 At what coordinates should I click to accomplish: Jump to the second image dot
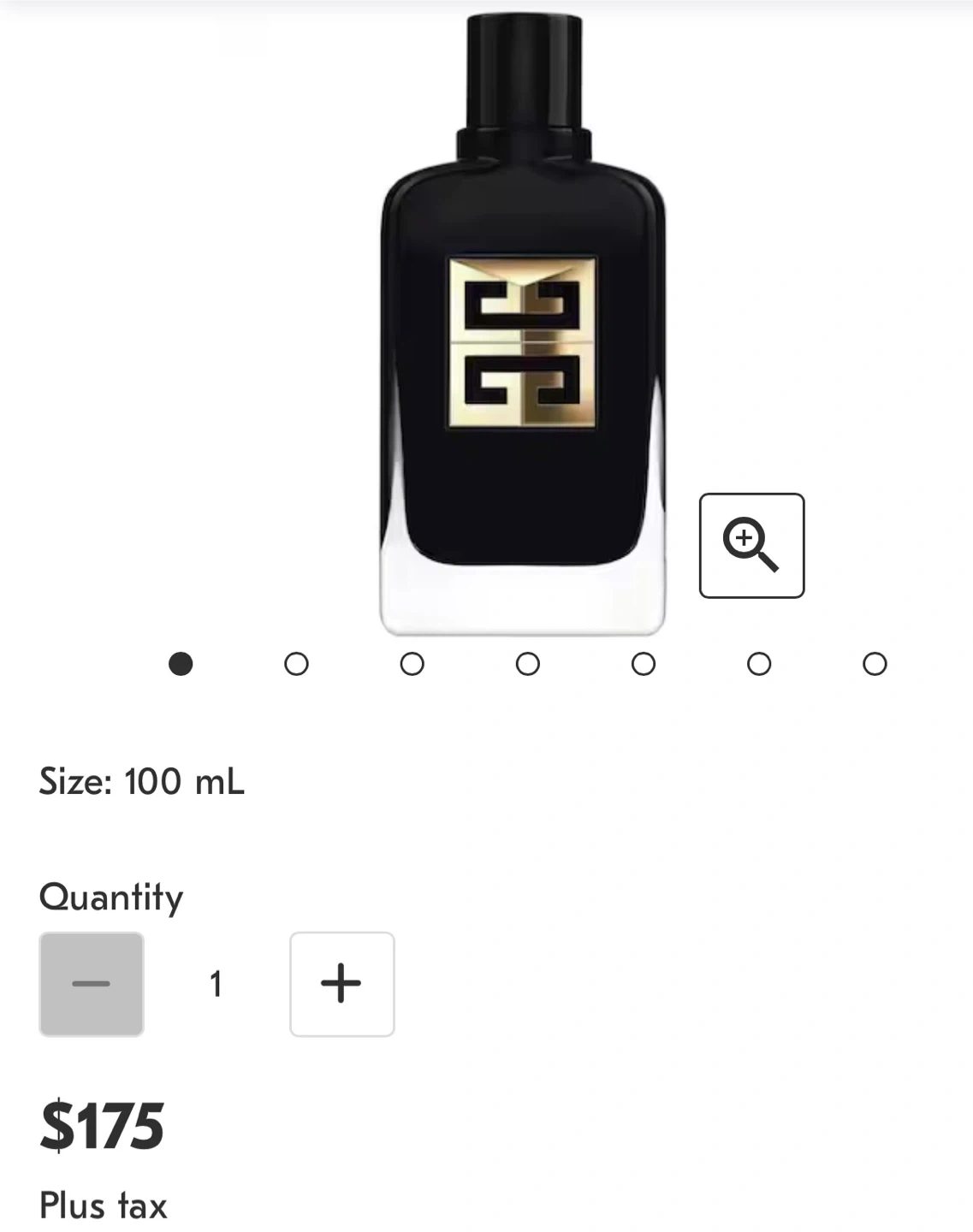296,664
